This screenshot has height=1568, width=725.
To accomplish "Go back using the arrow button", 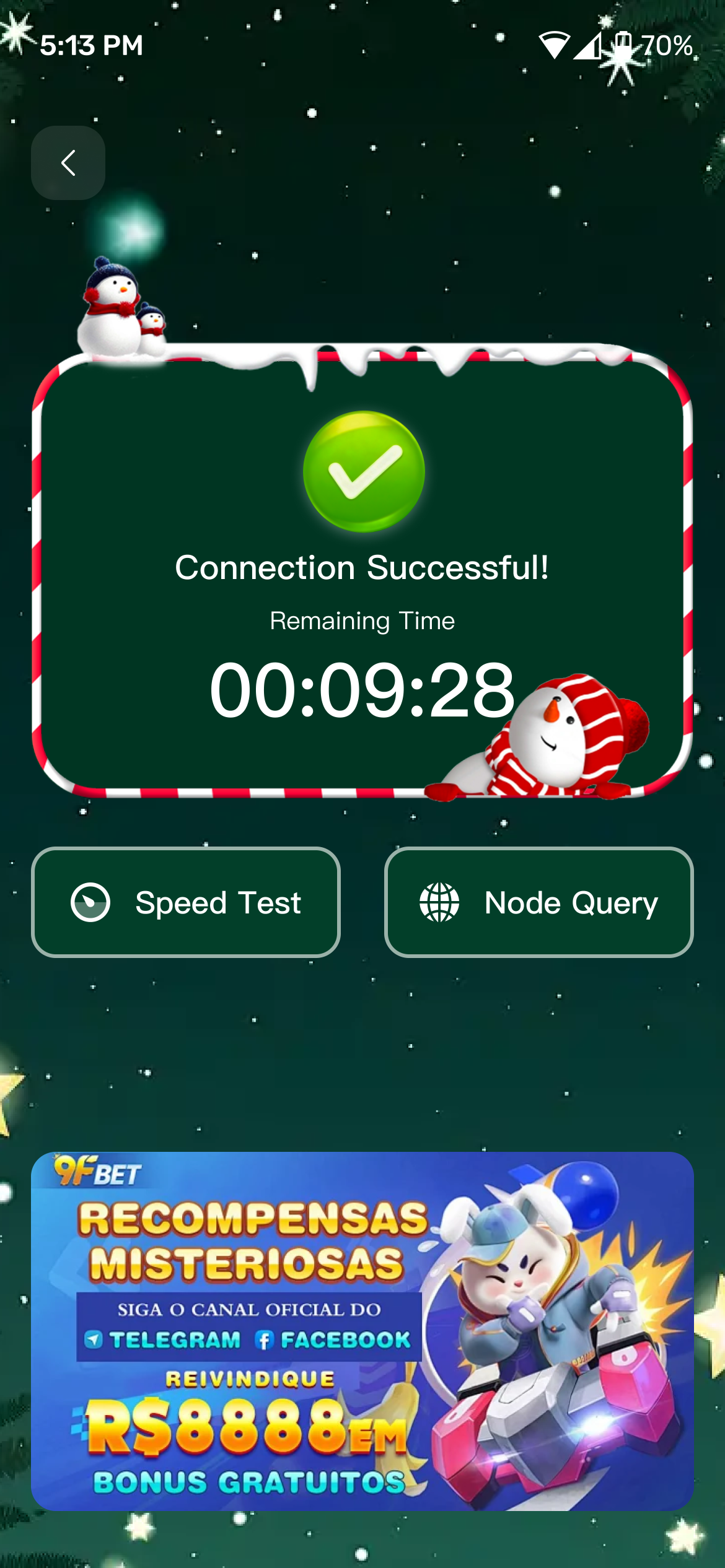I will point(68,163).
